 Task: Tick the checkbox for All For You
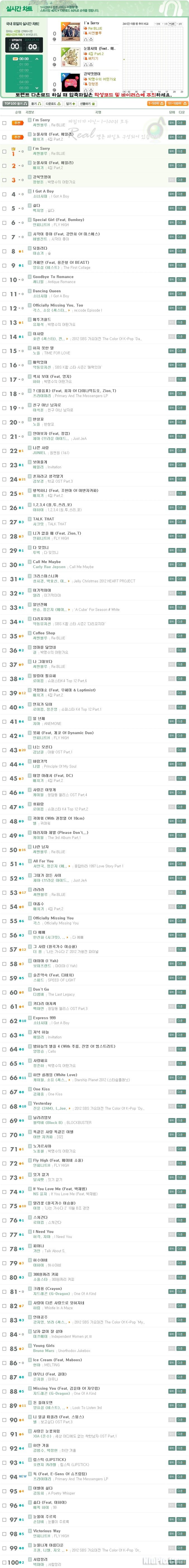click(x=4, y=864)
